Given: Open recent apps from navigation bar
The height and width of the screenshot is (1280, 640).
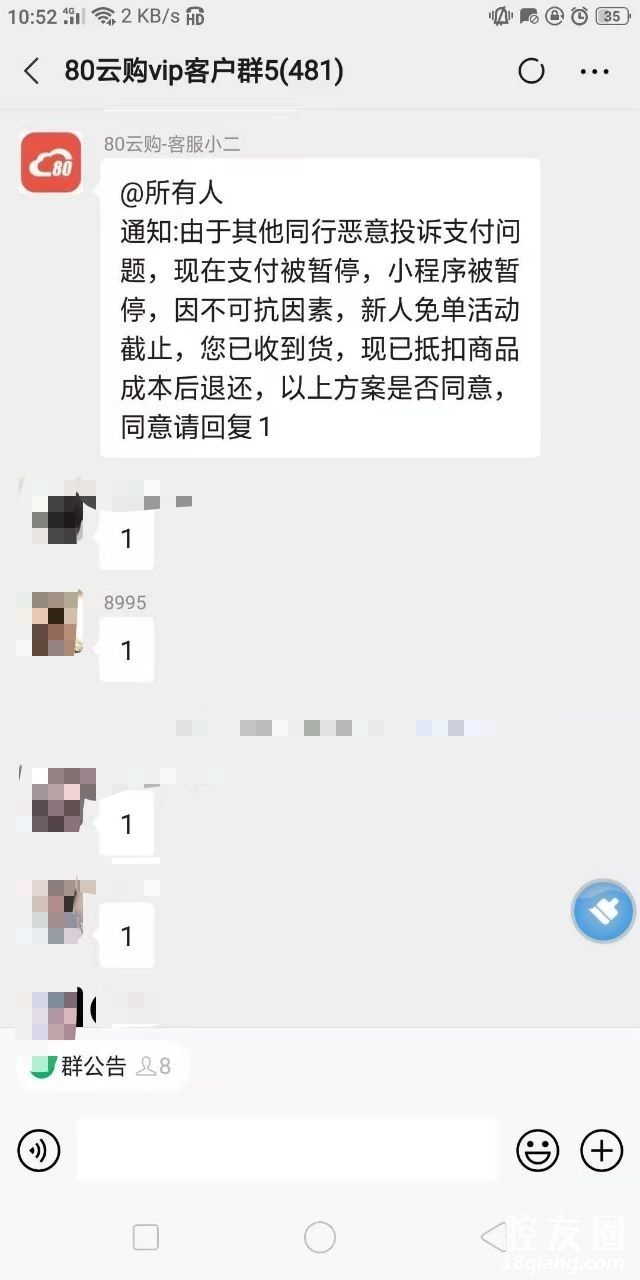Looking at the screenshot, I should [146, 1237].
